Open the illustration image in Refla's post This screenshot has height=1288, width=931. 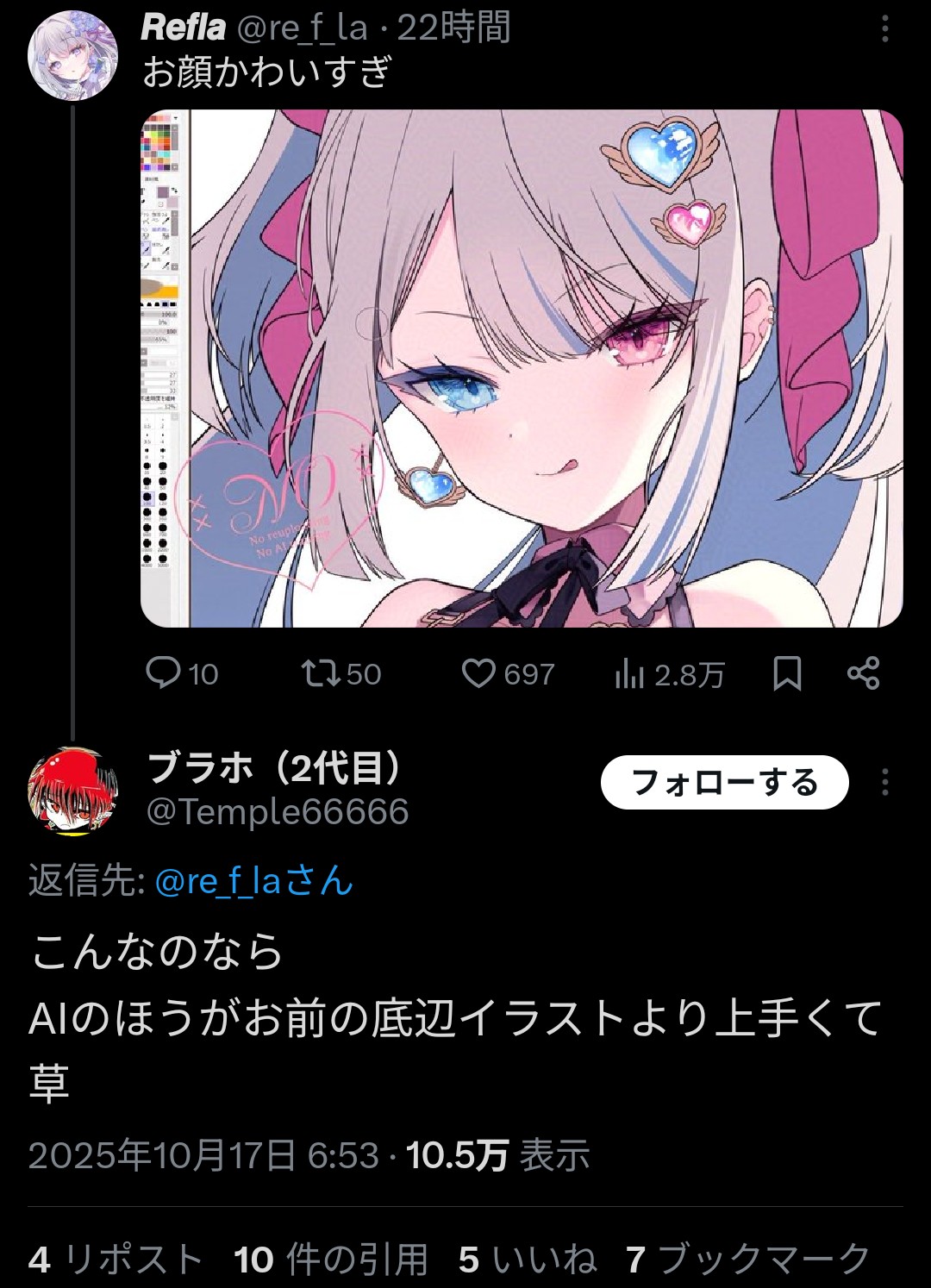click(x=521, y=368)
